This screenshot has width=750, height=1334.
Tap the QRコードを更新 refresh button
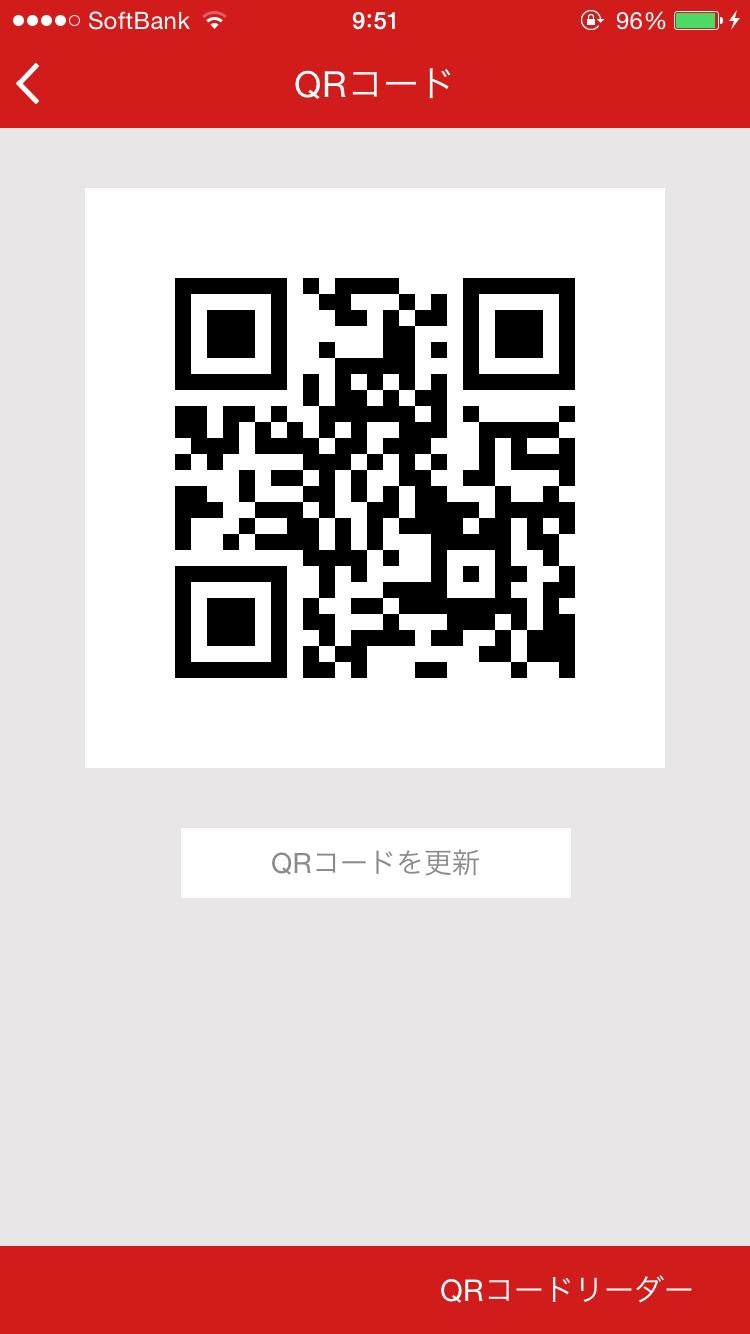[x=375, y=862]
